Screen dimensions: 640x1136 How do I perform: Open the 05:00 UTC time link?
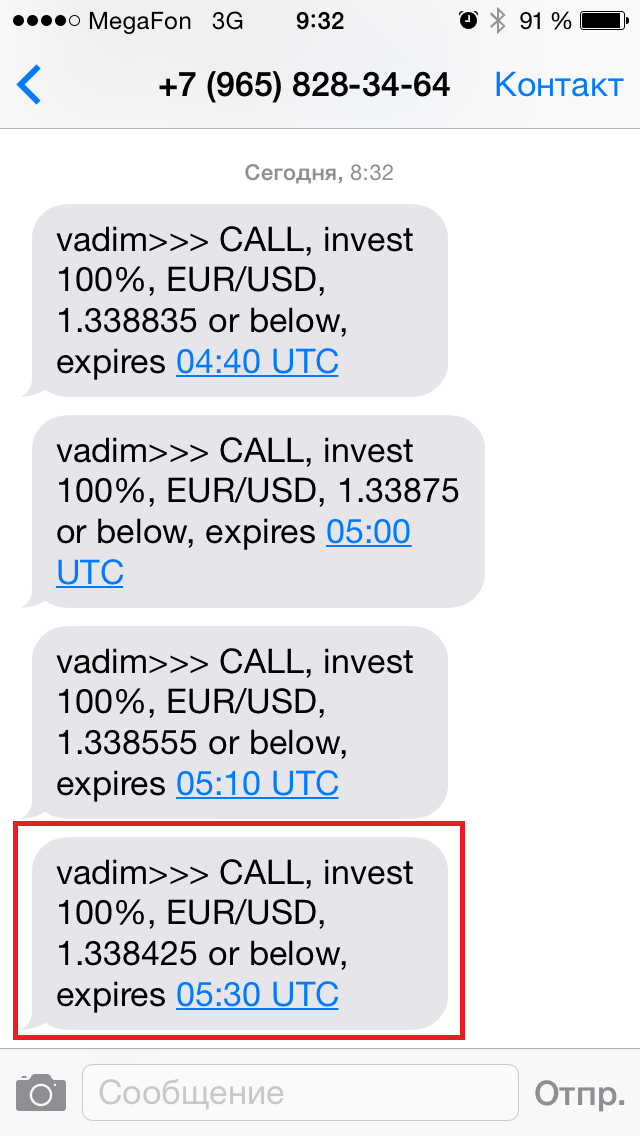[368, 532]
